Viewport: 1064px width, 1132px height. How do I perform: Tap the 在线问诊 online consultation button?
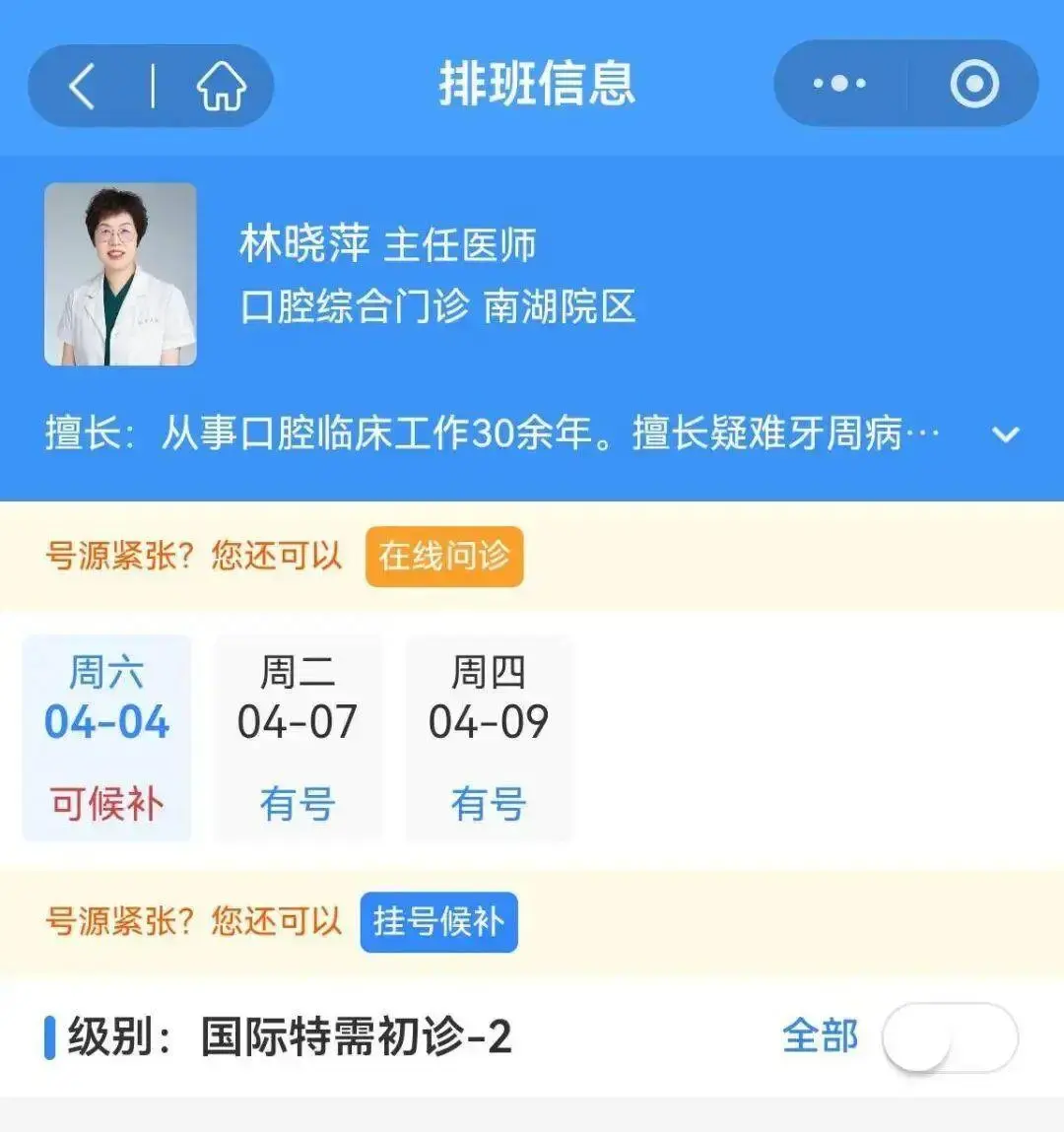click(x=443, y=557)
